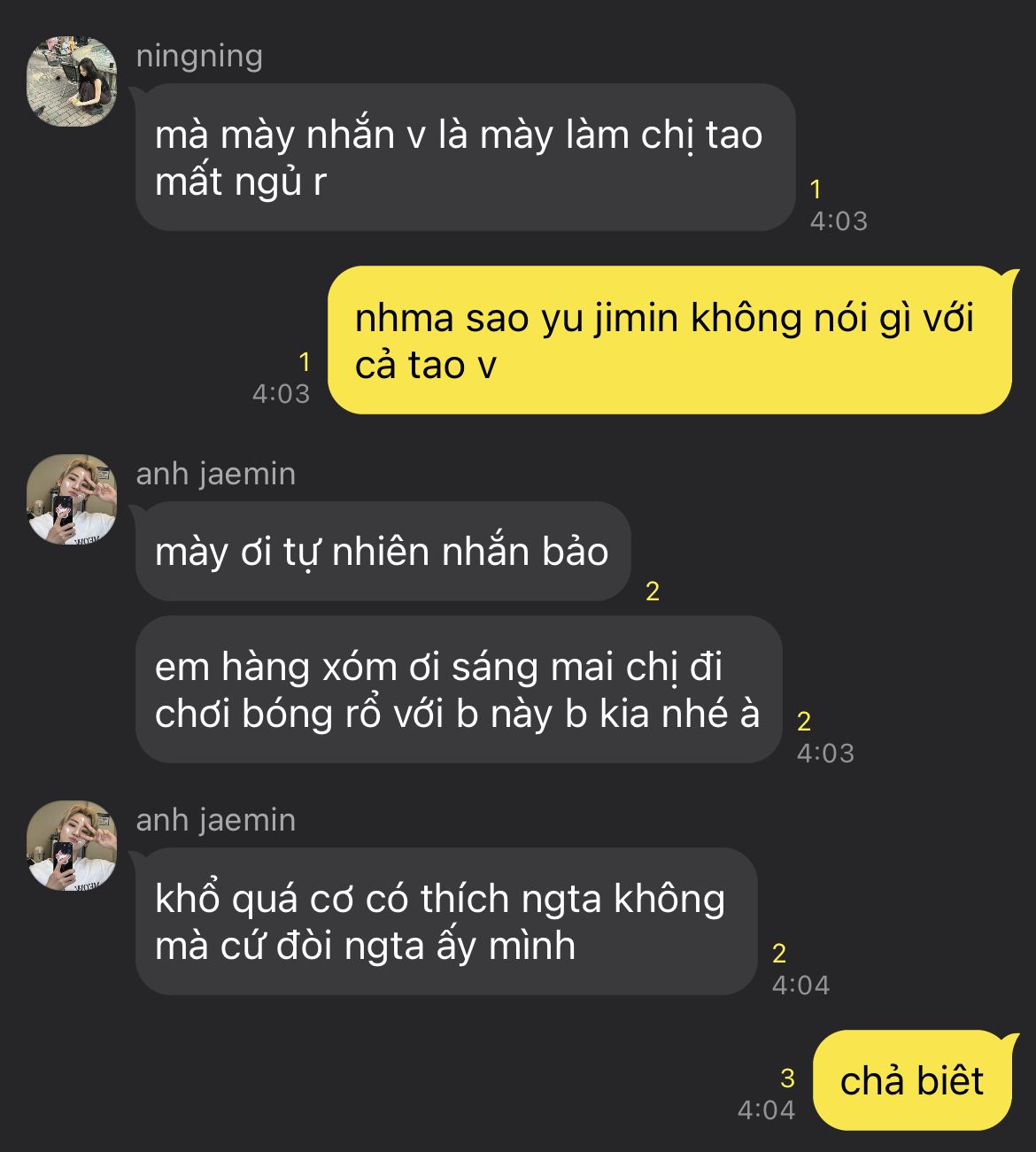The height and width of the screenshot is (1152, 1036).
Task: Open ningning's profile picture
Action: point(72,81)
